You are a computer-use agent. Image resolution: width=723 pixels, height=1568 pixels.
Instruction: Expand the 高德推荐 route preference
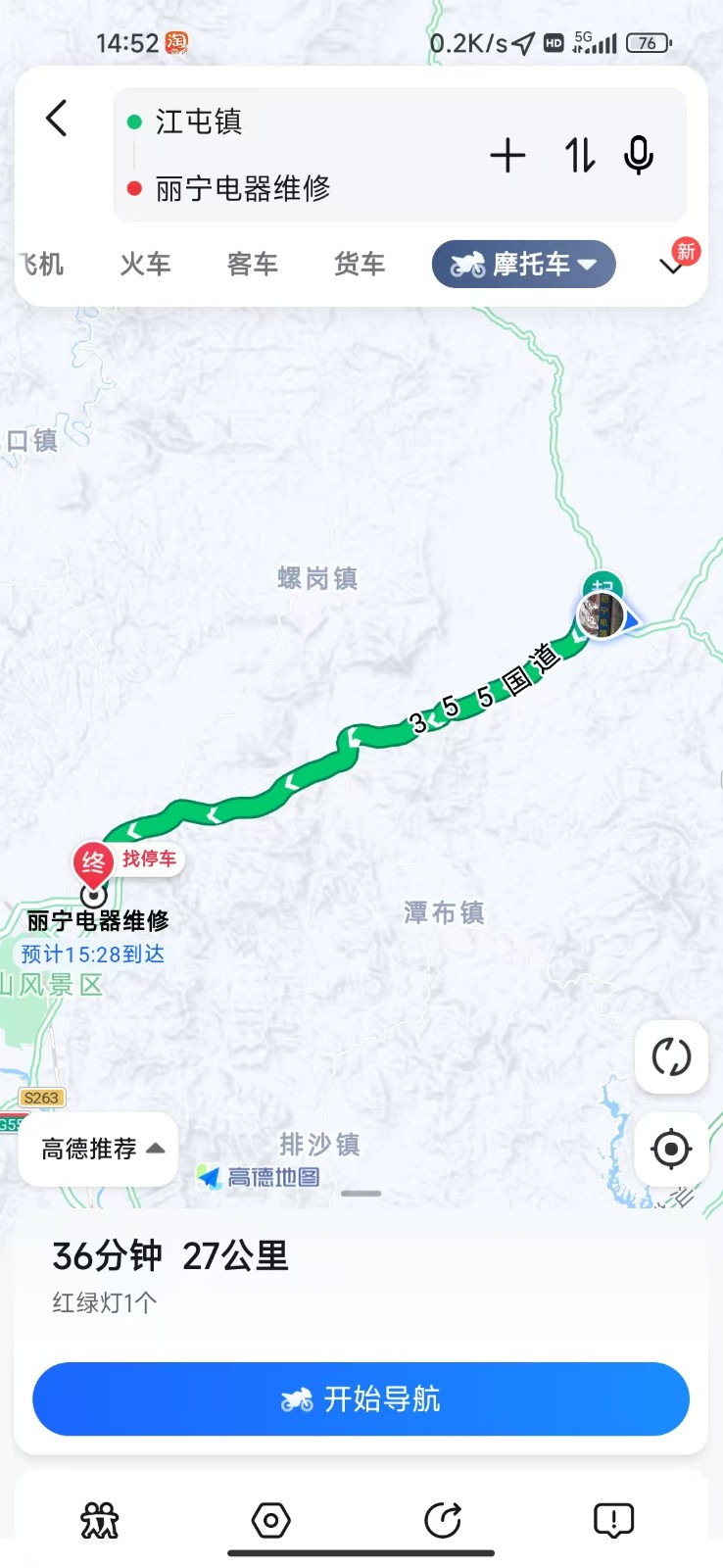click(101, 1149)
